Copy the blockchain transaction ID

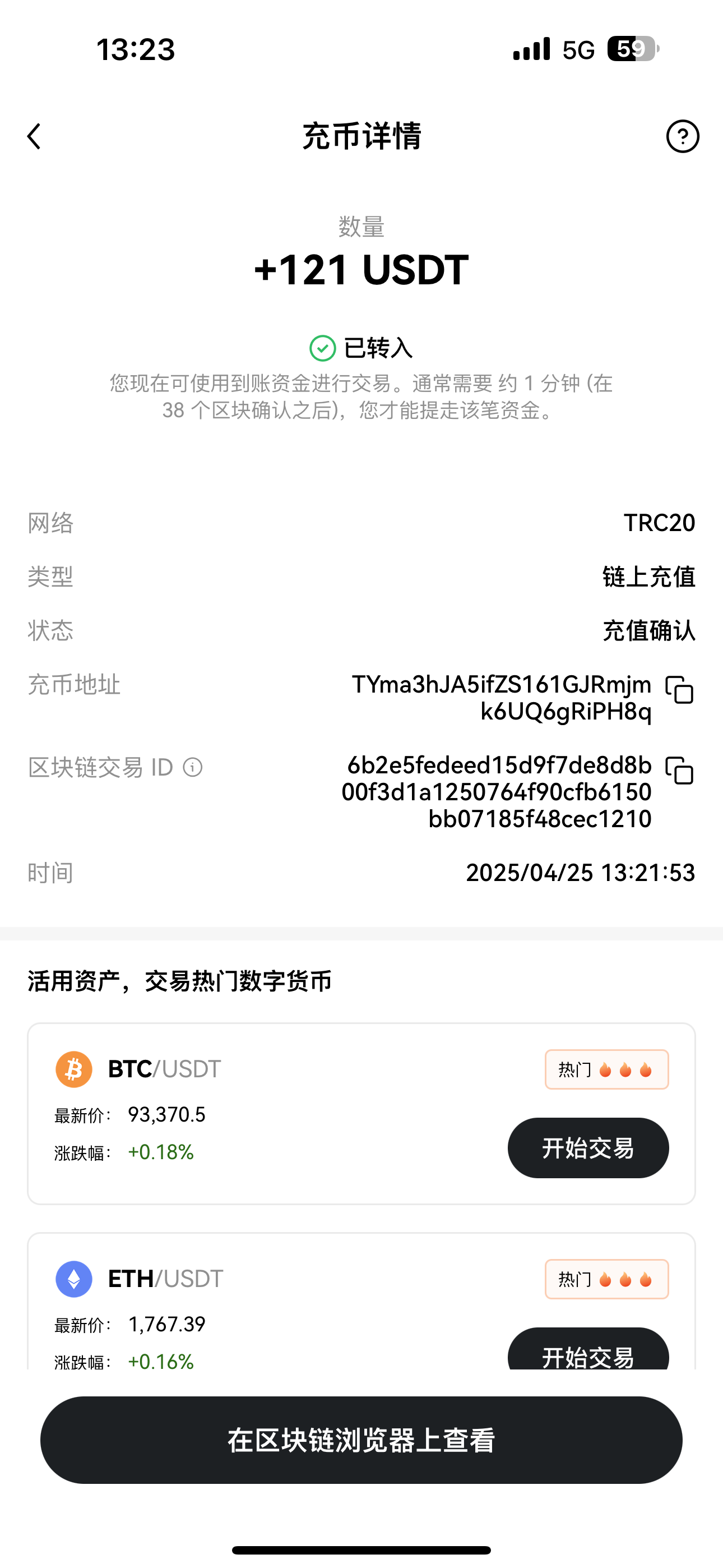(x=679, y=770)
